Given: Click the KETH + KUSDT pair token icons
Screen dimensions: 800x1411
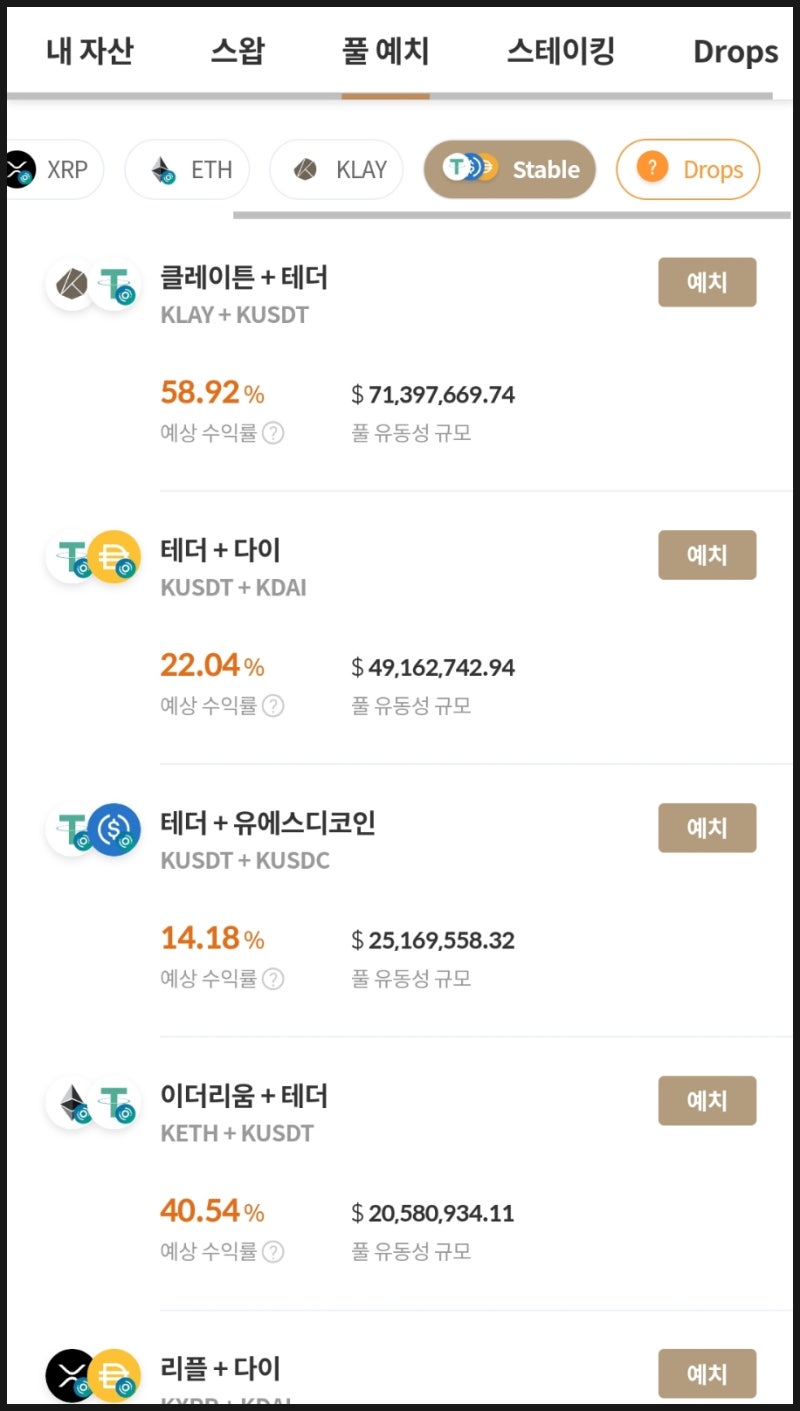Looking at the screenshot, I should (93, 1101).
